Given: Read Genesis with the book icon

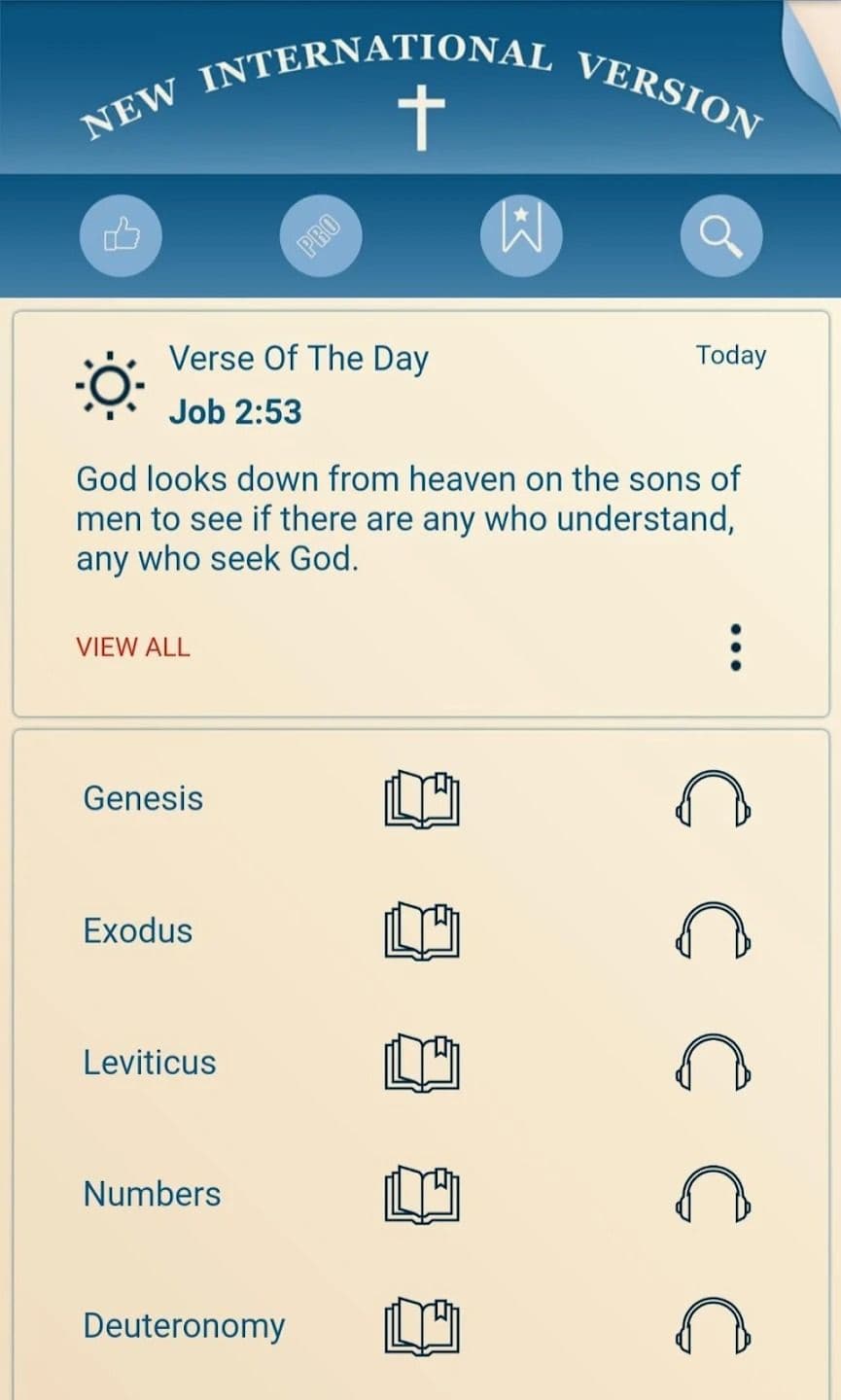Looking at the screenshot, I should click(x=422, y=799).
